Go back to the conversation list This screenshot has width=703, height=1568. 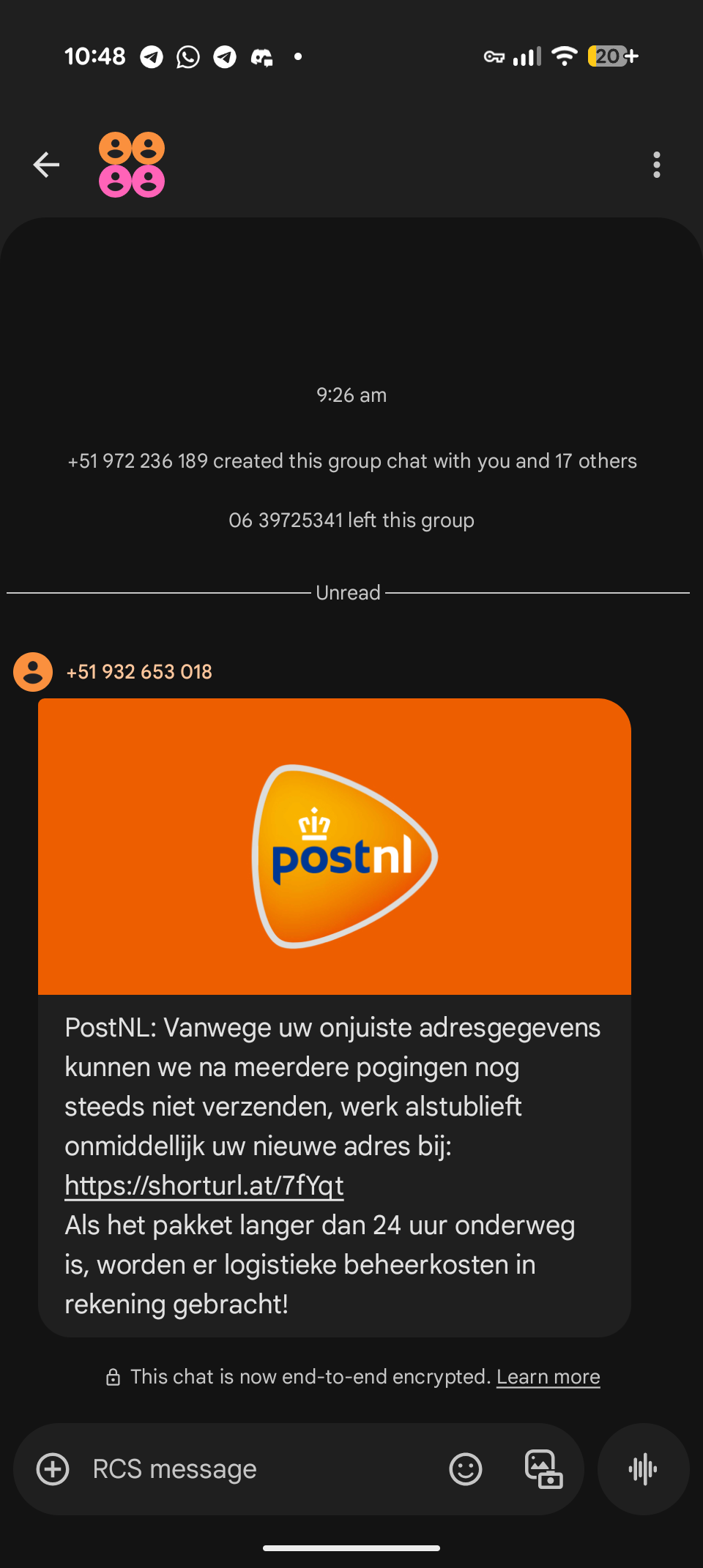pyautogui.click(x=46, y=165)
